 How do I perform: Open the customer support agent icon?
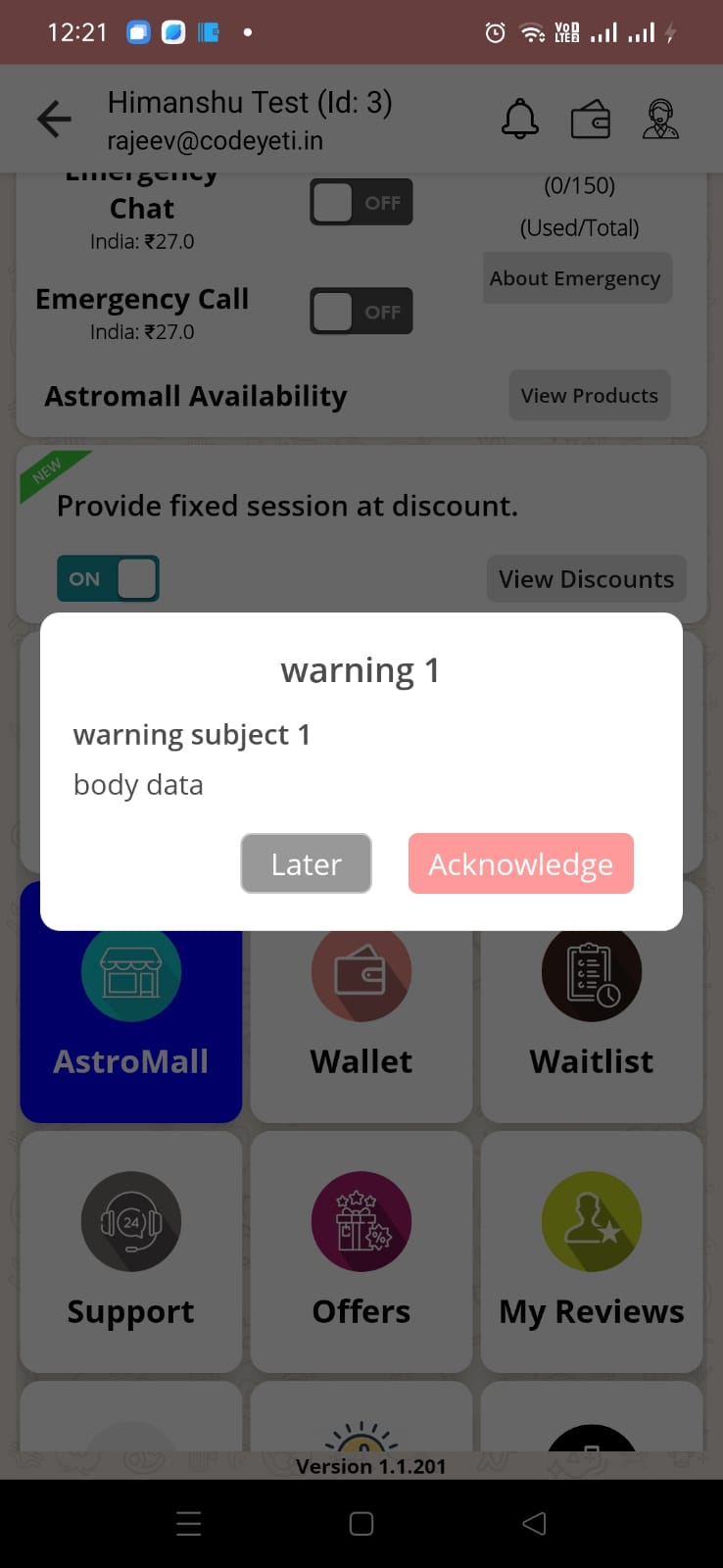[x=660, y=120]
